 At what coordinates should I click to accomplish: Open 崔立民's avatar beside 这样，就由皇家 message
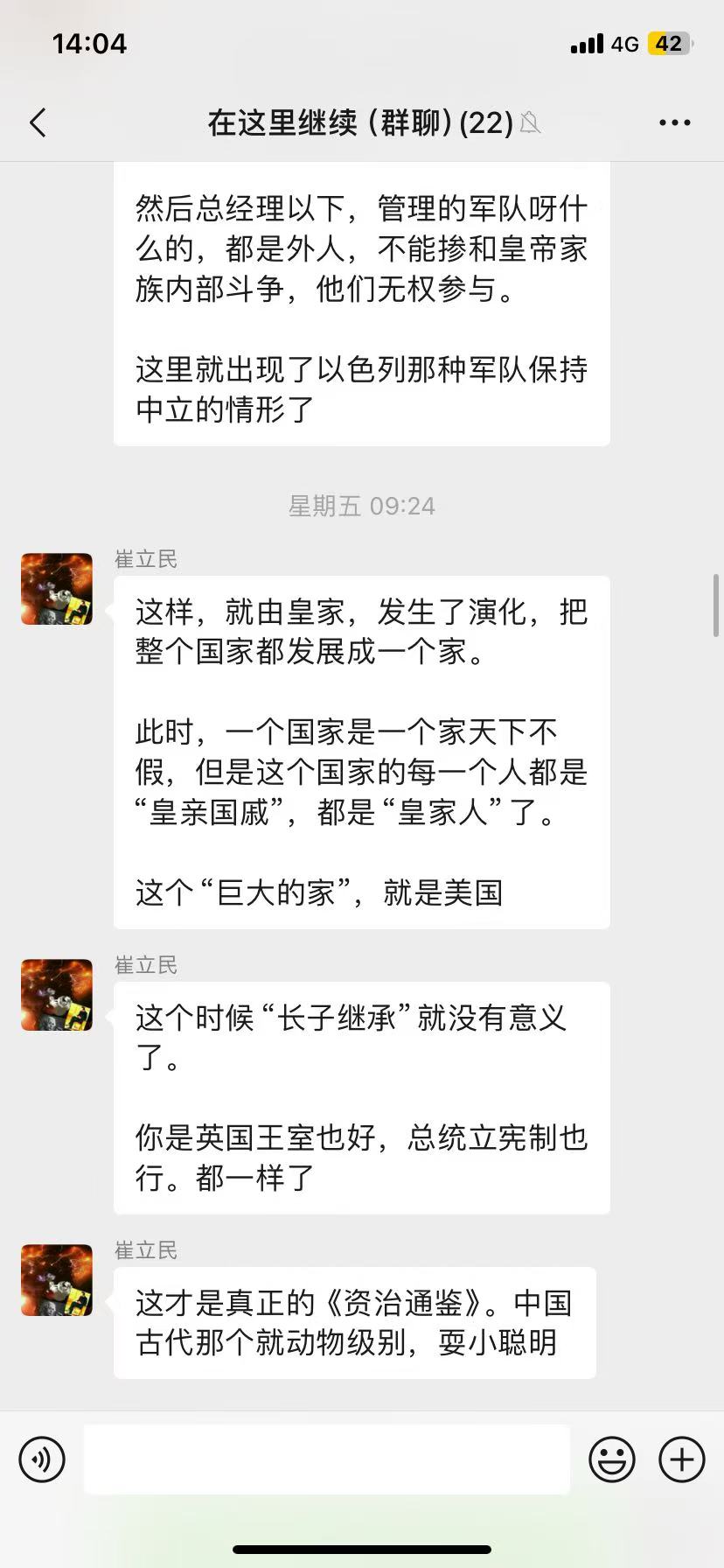[57, 589]
